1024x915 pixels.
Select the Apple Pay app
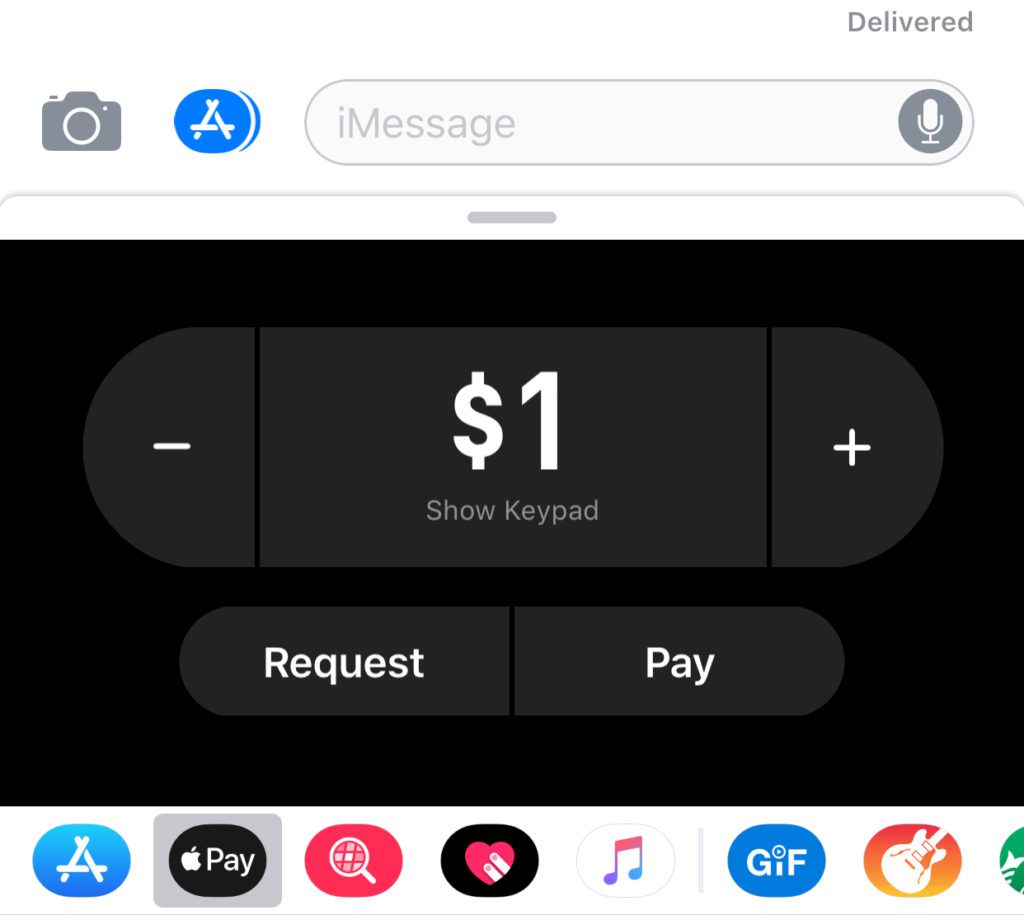coord(217,861)
